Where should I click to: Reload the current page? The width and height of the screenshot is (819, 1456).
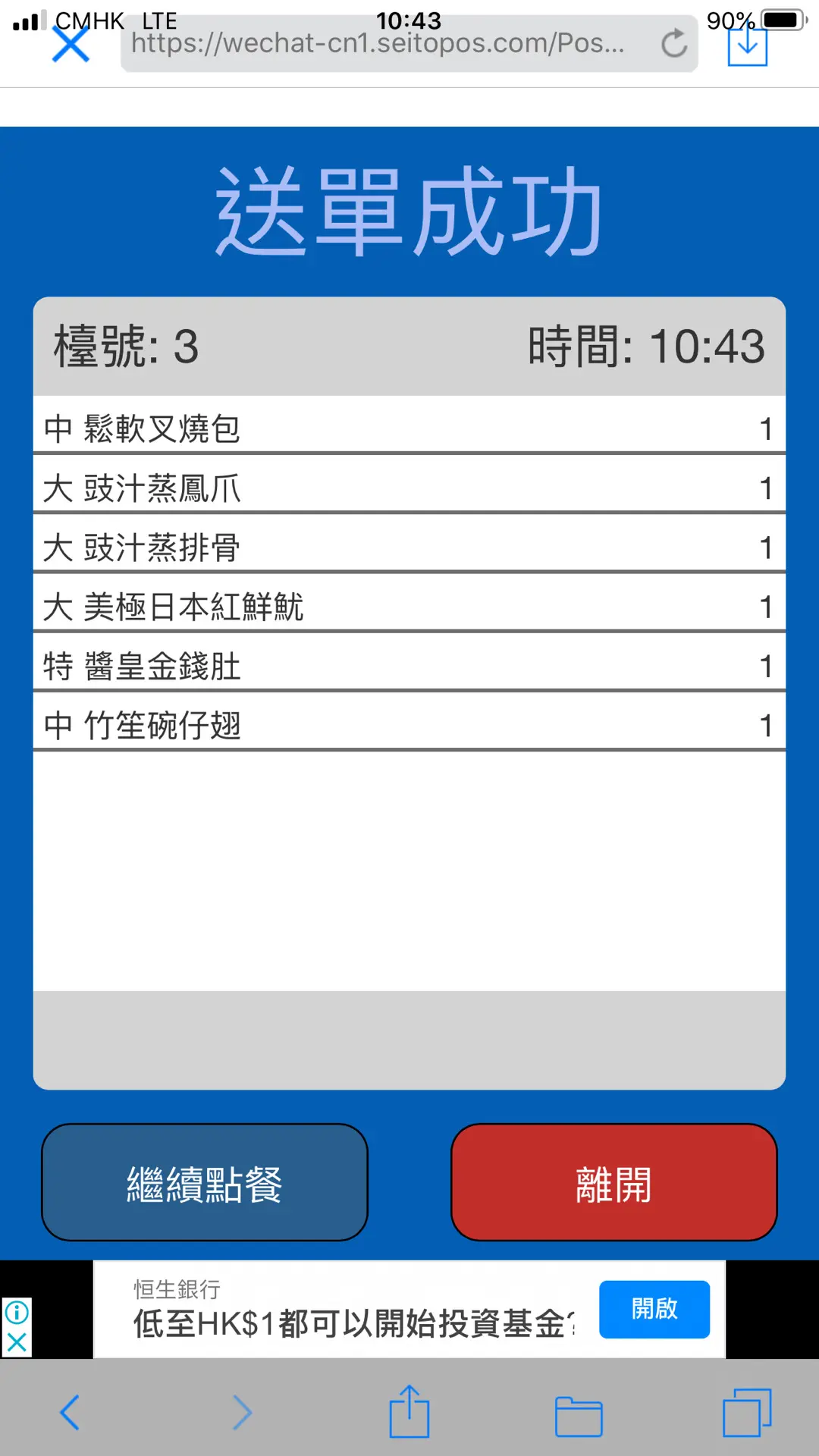(x=673, y=44)
